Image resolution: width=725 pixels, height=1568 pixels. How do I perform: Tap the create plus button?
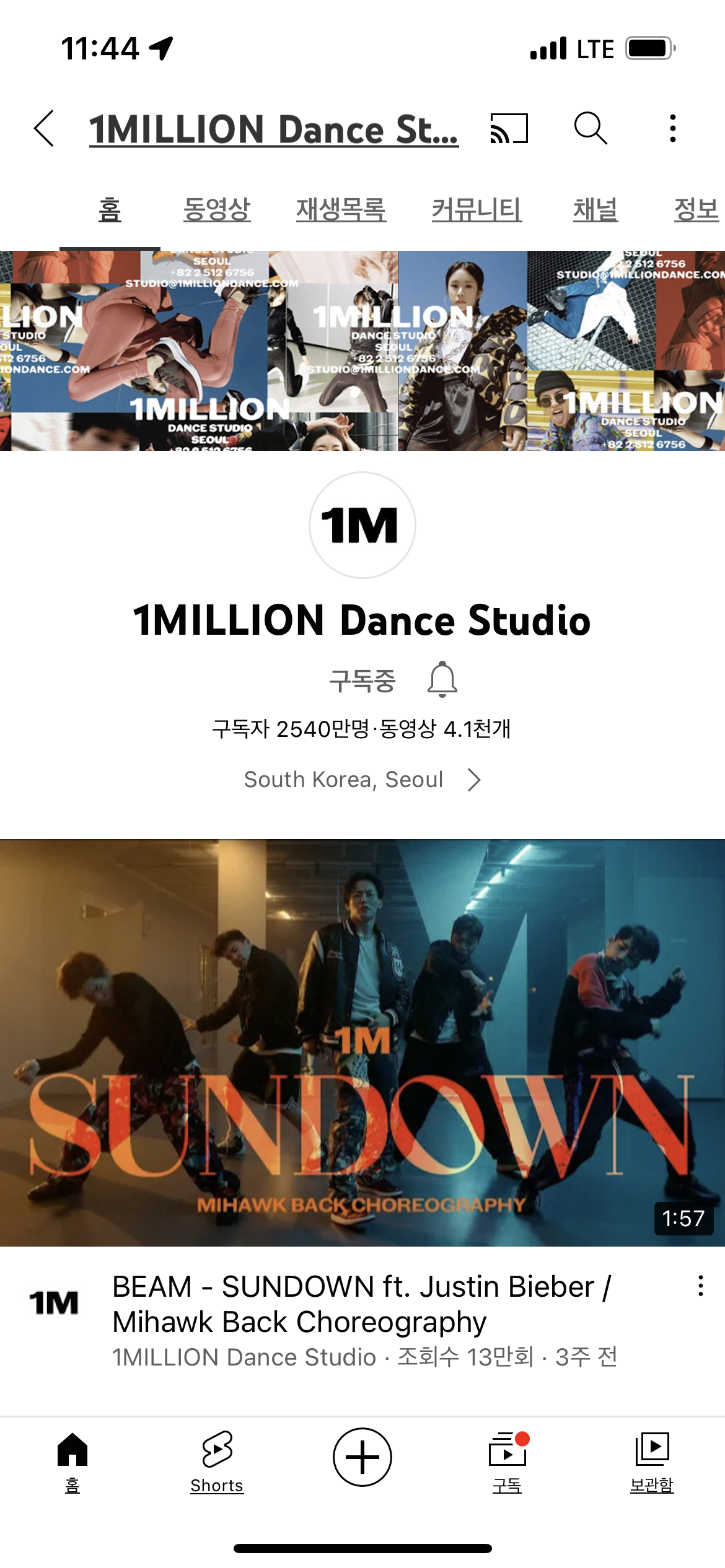click(x=362, y=1457)
